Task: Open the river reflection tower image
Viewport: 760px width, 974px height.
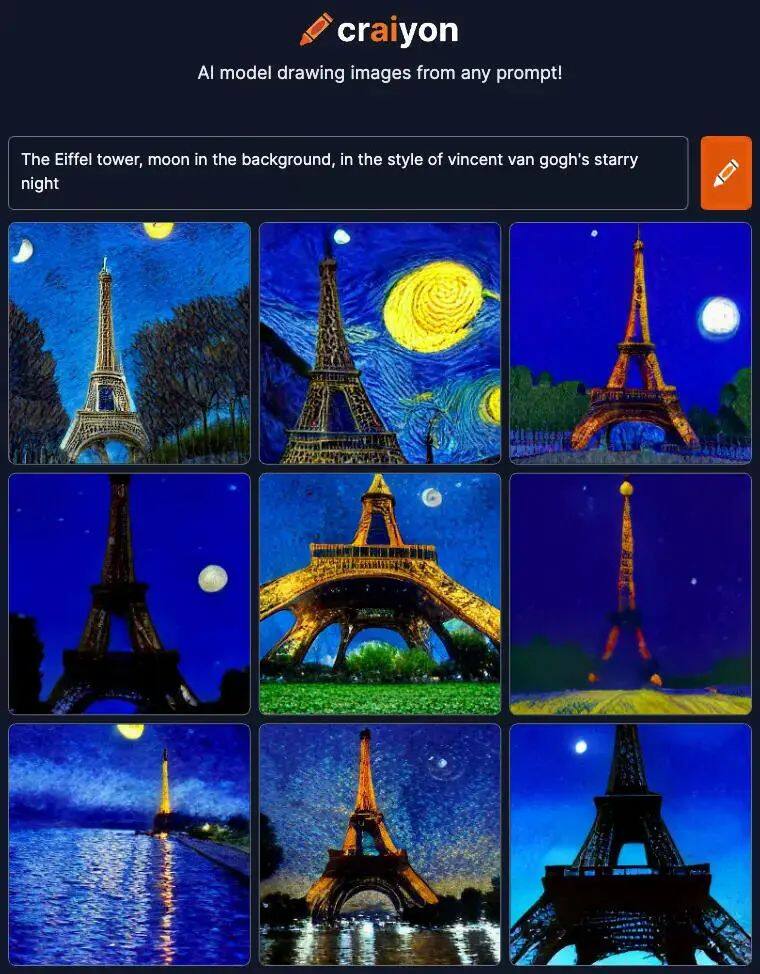Action: 129,844
